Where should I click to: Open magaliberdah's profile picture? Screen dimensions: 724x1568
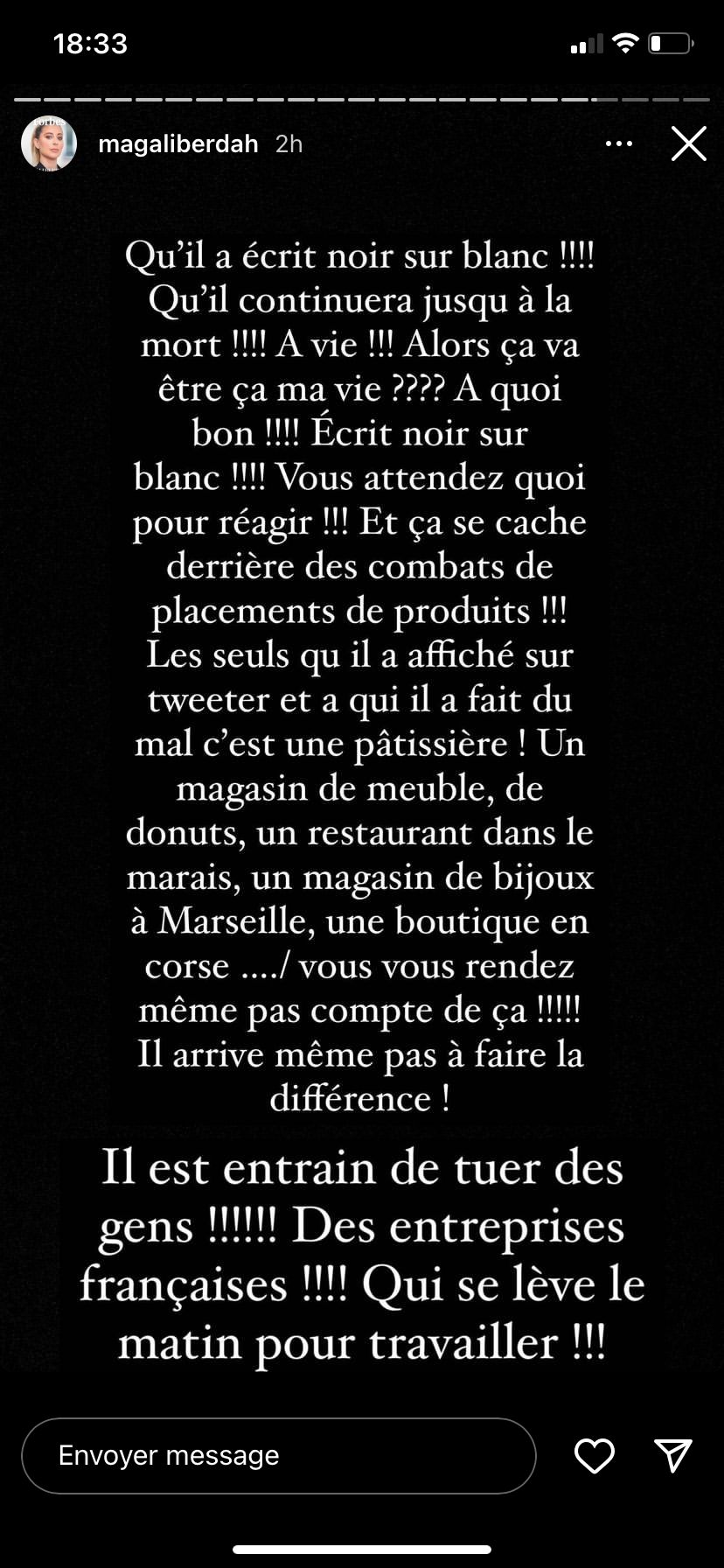pos(49,143)
